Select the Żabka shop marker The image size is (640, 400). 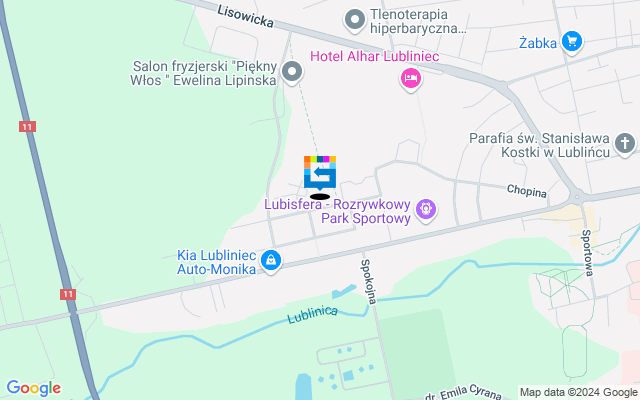571,41
